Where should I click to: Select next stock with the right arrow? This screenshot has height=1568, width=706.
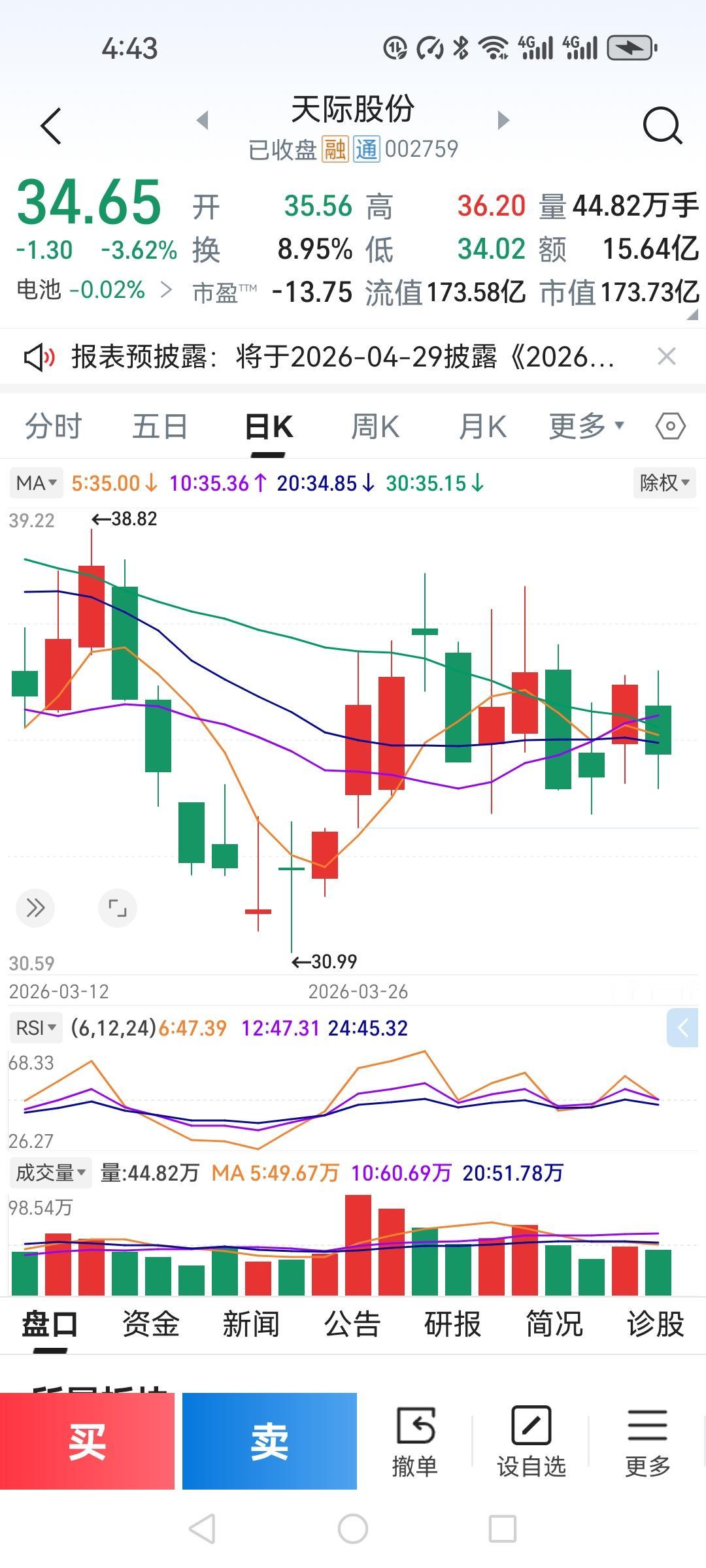(502, 121)
